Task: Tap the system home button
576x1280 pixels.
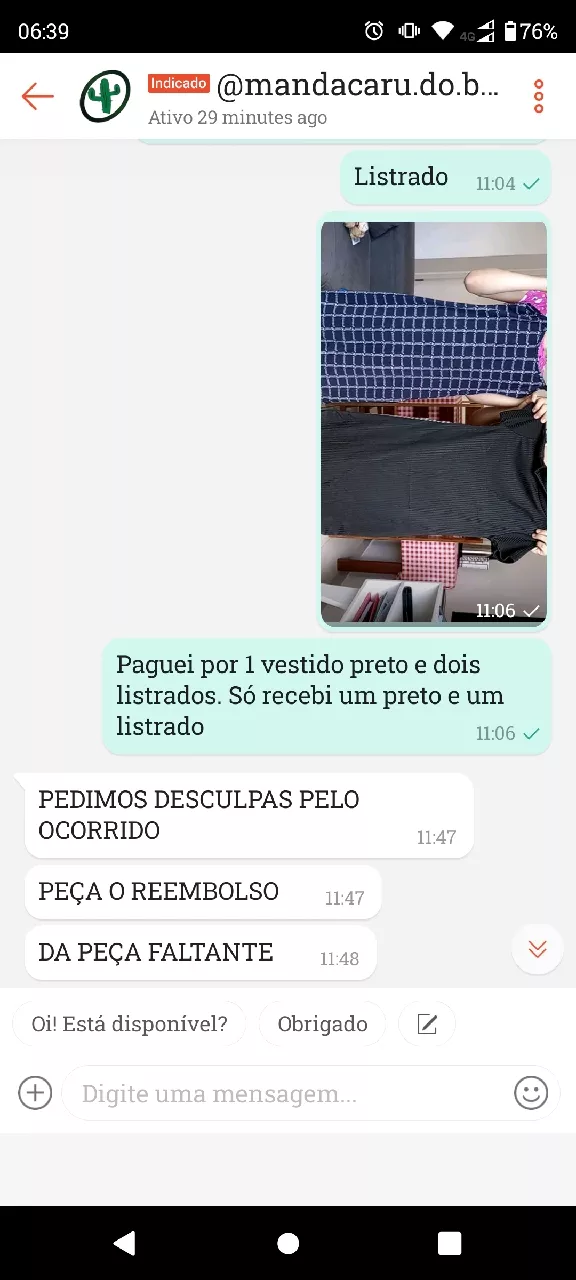Action: coord(288,1243)
